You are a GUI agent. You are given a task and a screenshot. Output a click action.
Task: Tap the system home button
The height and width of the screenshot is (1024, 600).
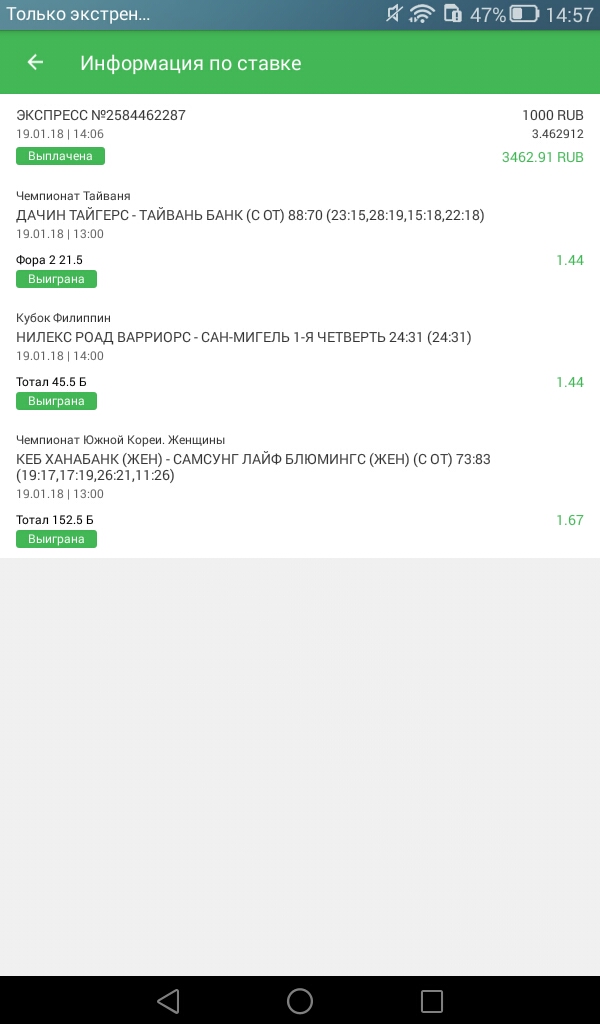click(x=300, y=1000)
